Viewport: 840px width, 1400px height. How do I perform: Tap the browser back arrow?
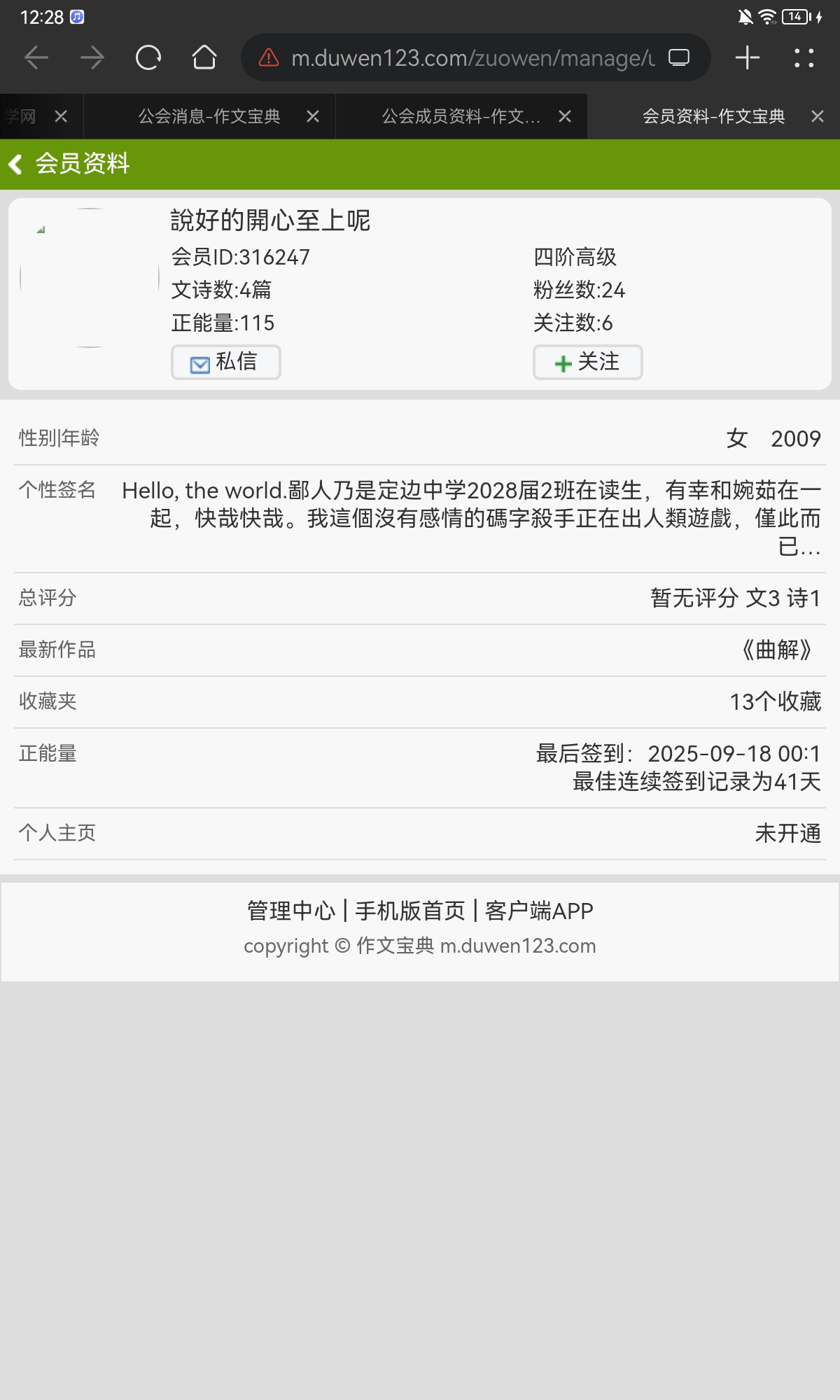coord(36,57)
